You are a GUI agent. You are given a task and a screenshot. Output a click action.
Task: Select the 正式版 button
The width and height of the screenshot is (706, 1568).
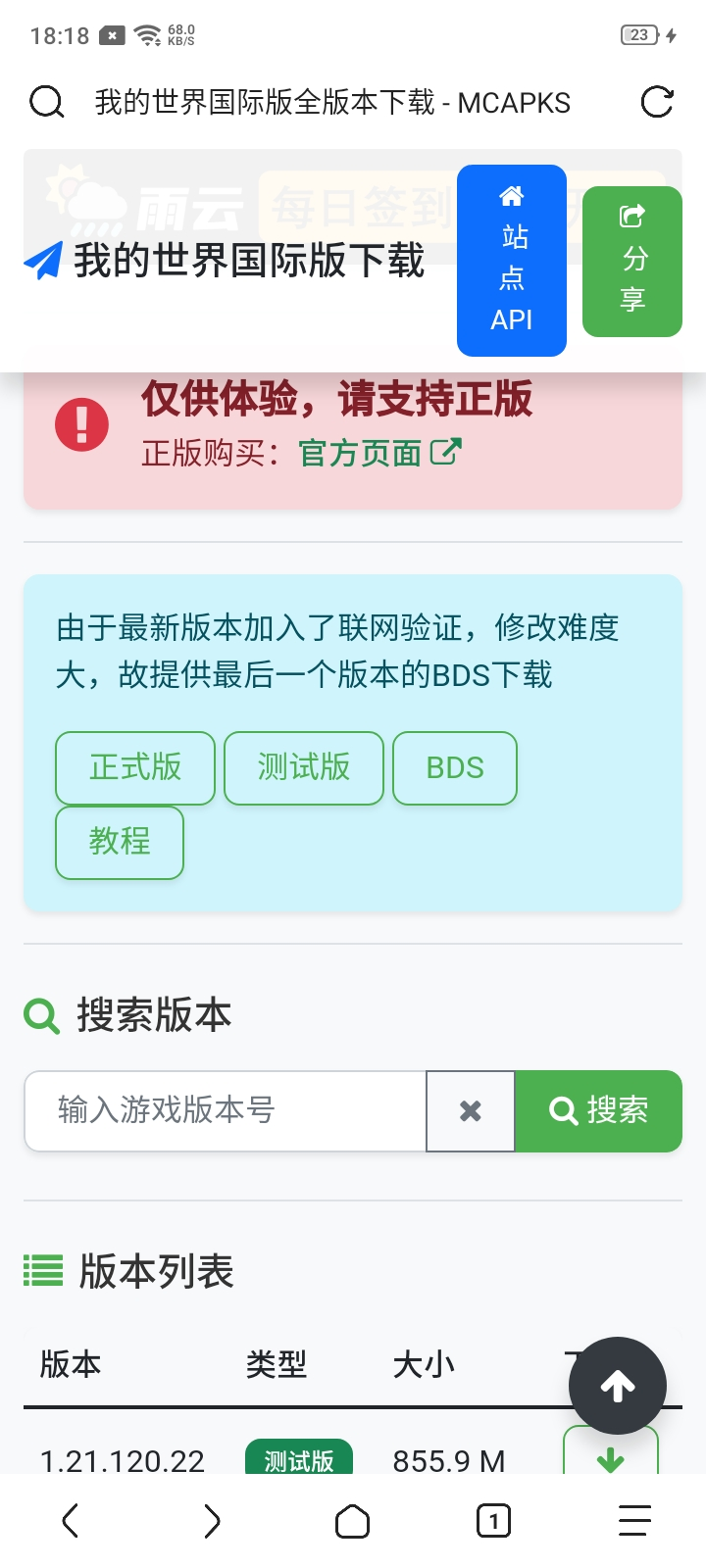135,768
